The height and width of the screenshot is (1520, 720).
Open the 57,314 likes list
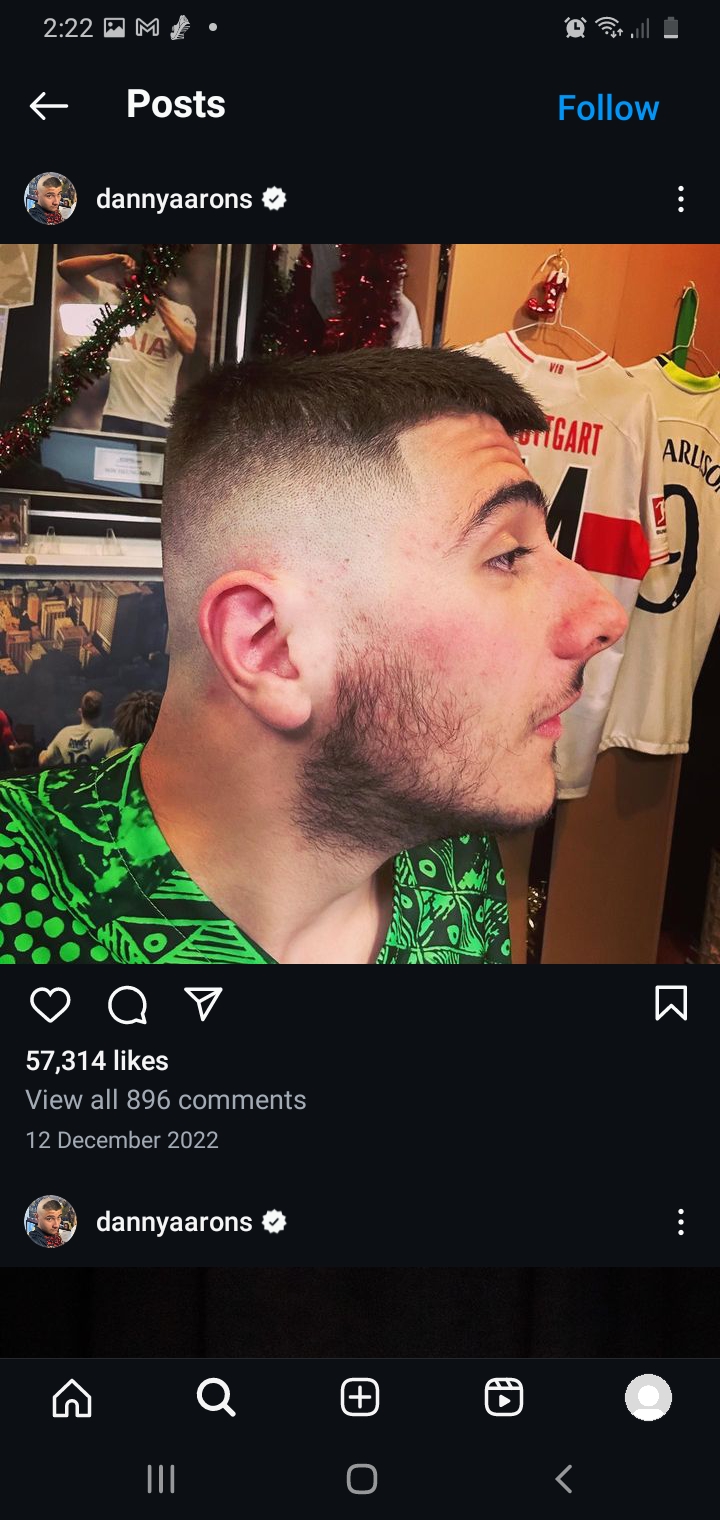[97, 1060]
